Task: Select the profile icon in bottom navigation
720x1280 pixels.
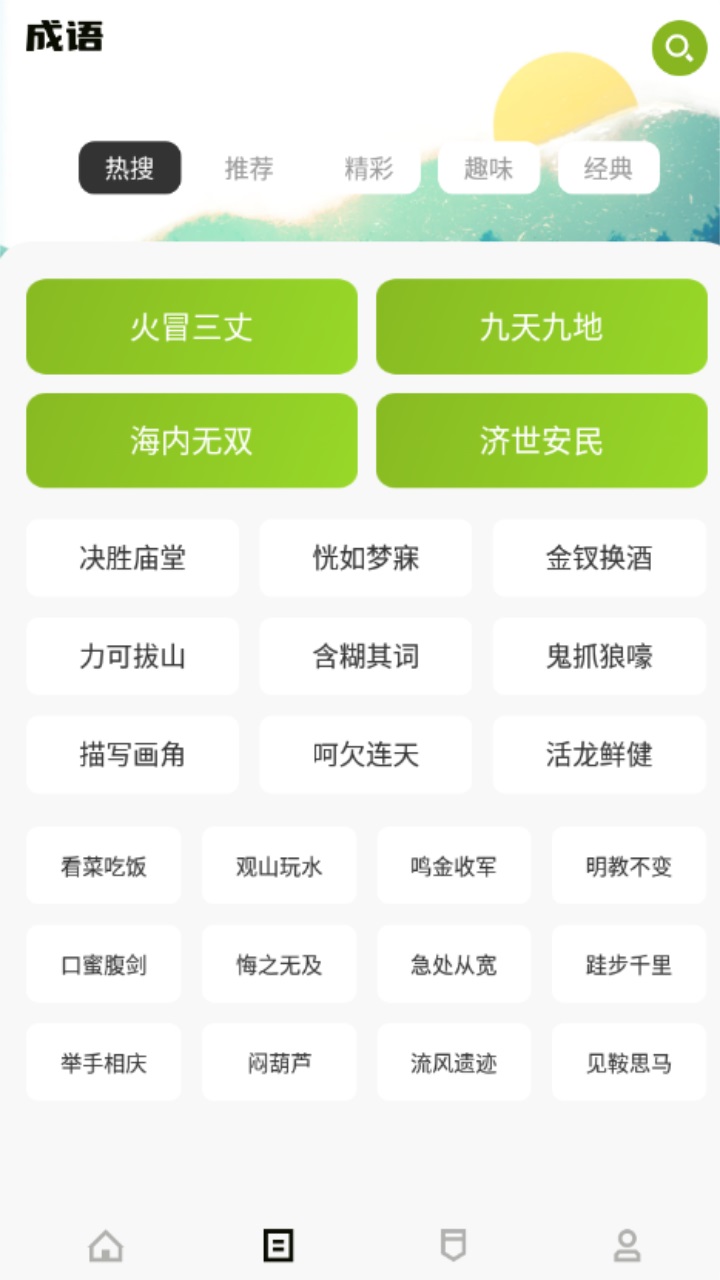Action: [x=626, y=1246]
